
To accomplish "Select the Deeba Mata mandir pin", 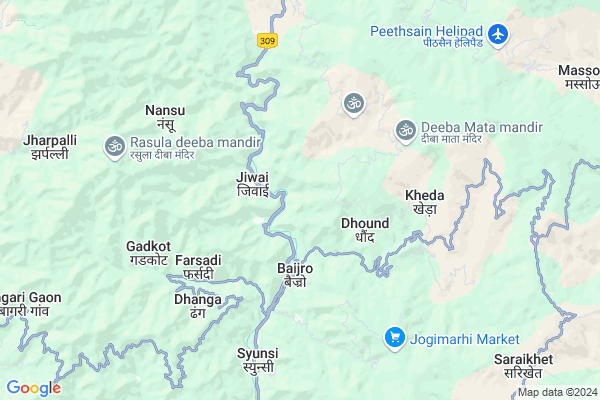I will pyautogui.click(x=405, y=130).
